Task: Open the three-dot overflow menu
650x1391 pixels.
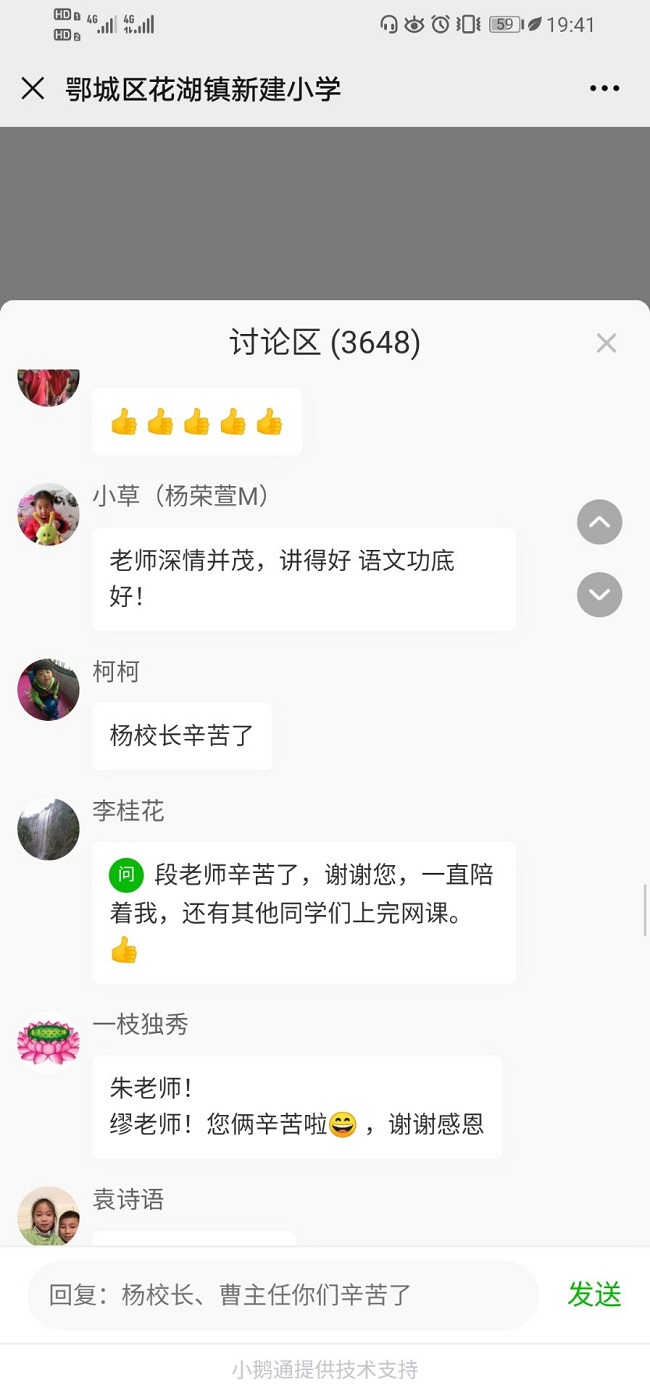Action: click(x=605, y=89)
